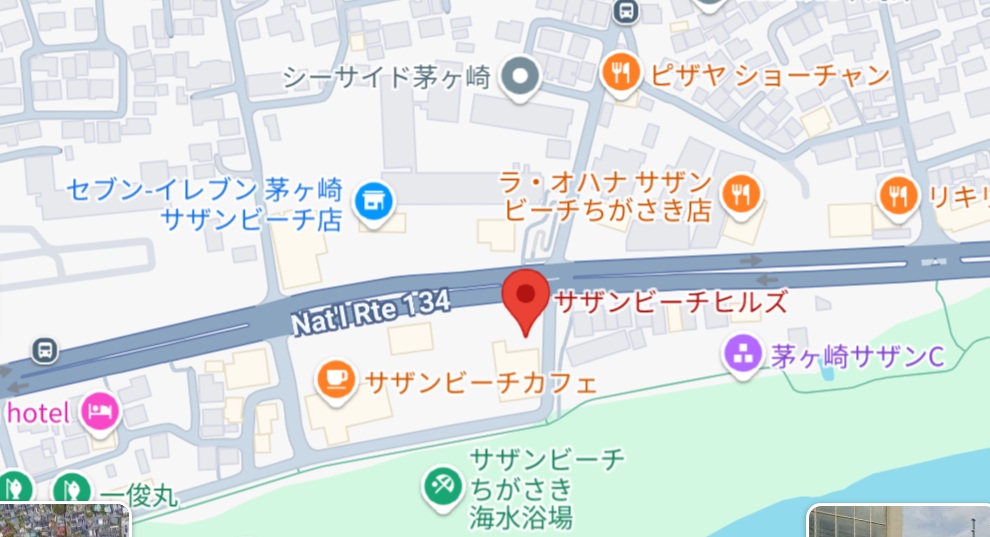990x537 pixels.
Task: Tap the red pin for サザンビーチヒルズ
Action: [525, 298]
